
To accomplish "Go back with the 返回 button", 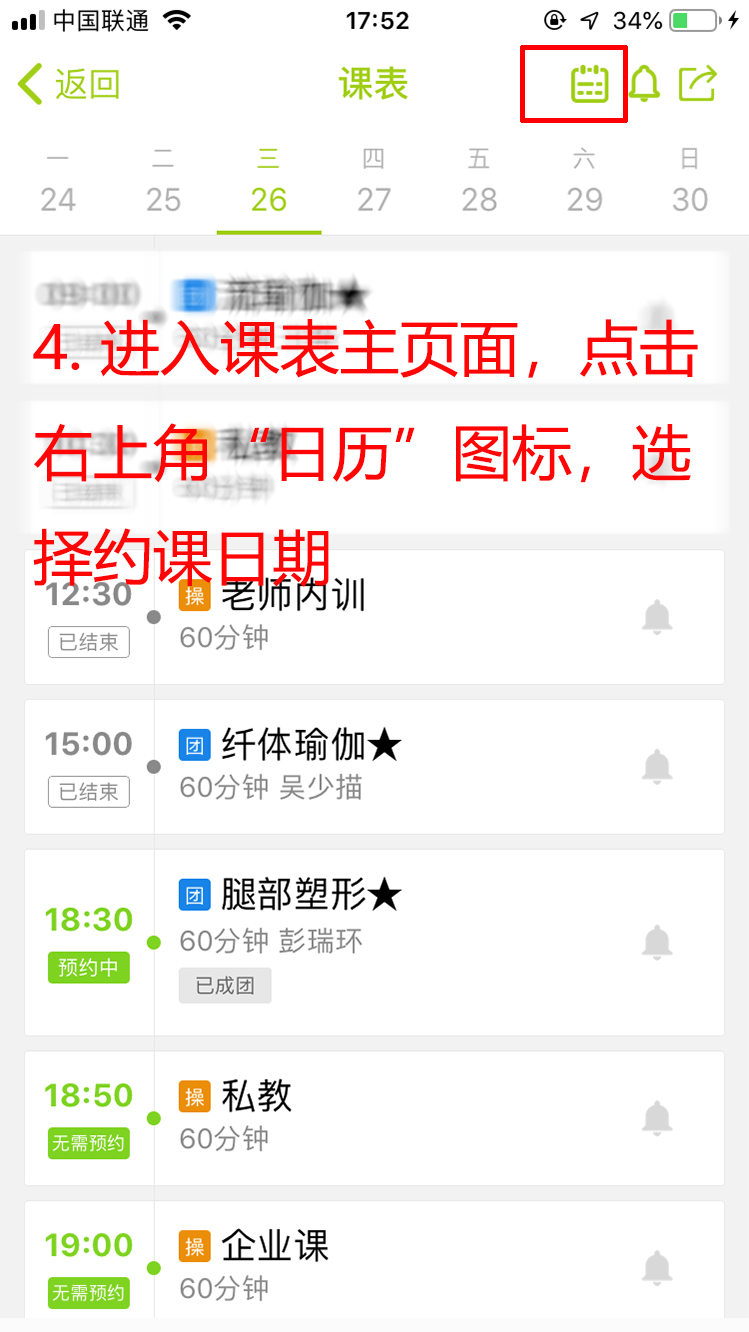I will point(69,84).
